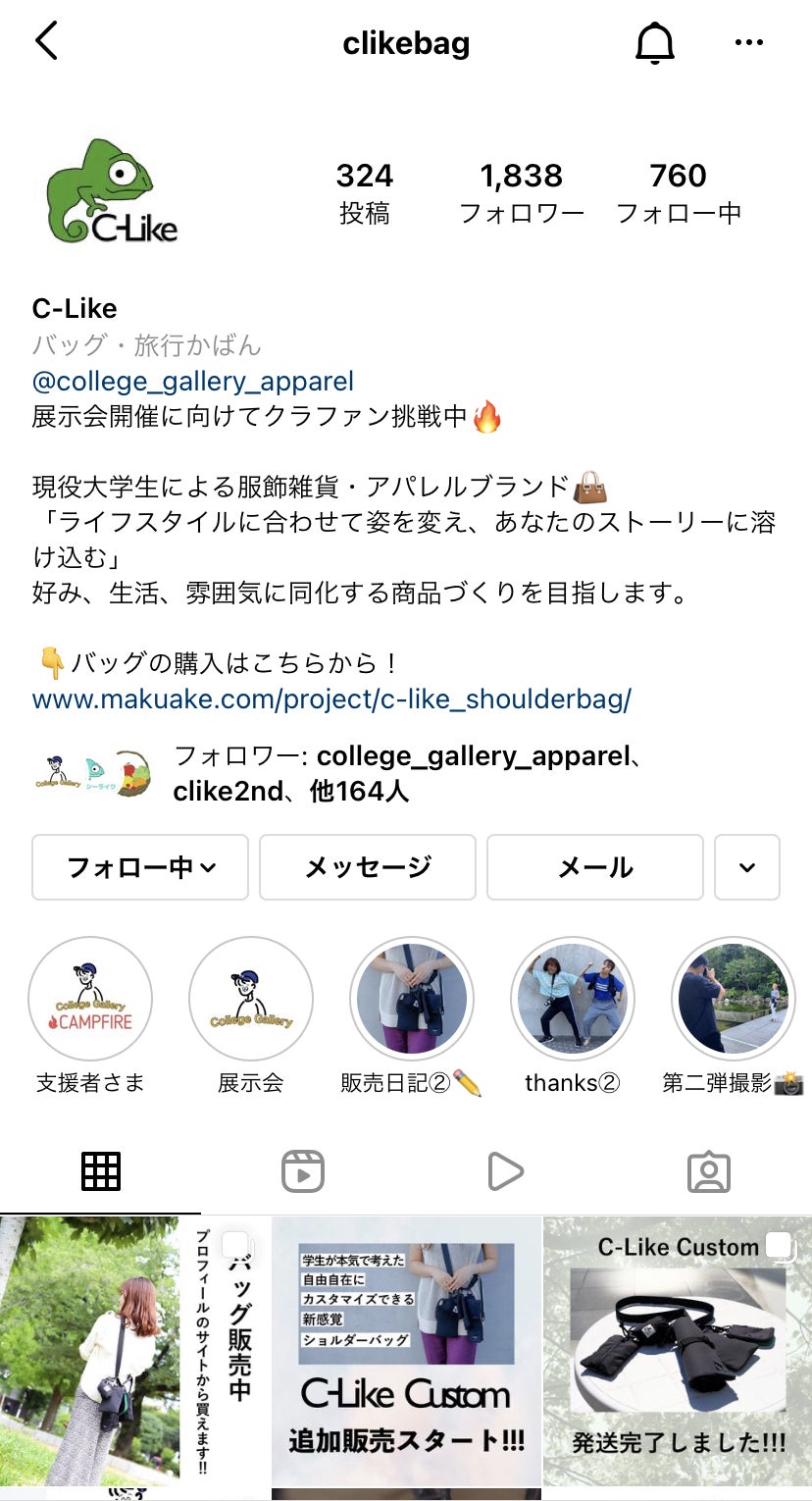Send a message via メッセージ button
This screenshot has height=1501, width=812.
pos(368,867)
